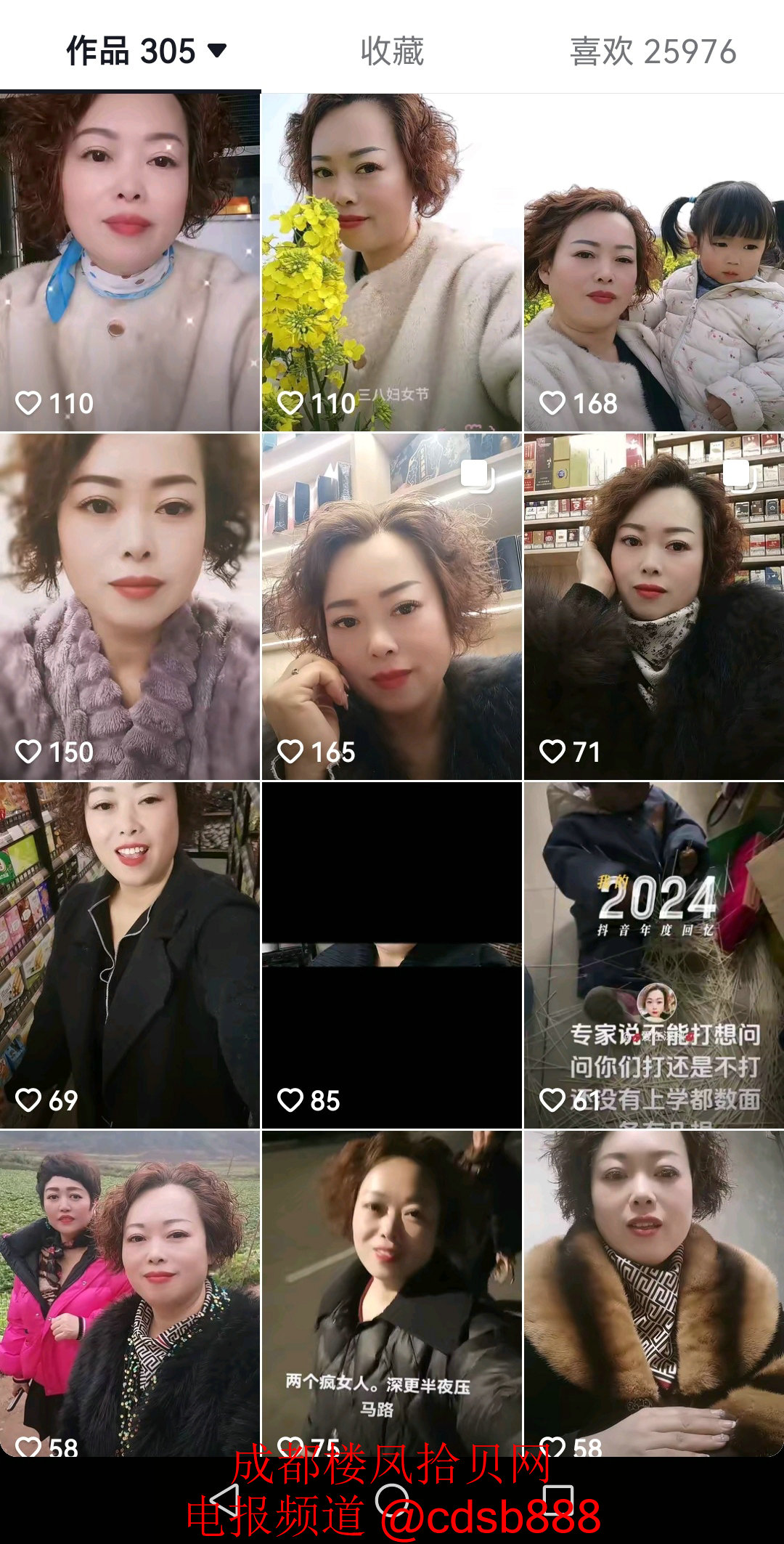This screenshot has height=1544, width=784.
Task: Open the blue scarf video with 110 likes
Action: (x=130, y=261)
